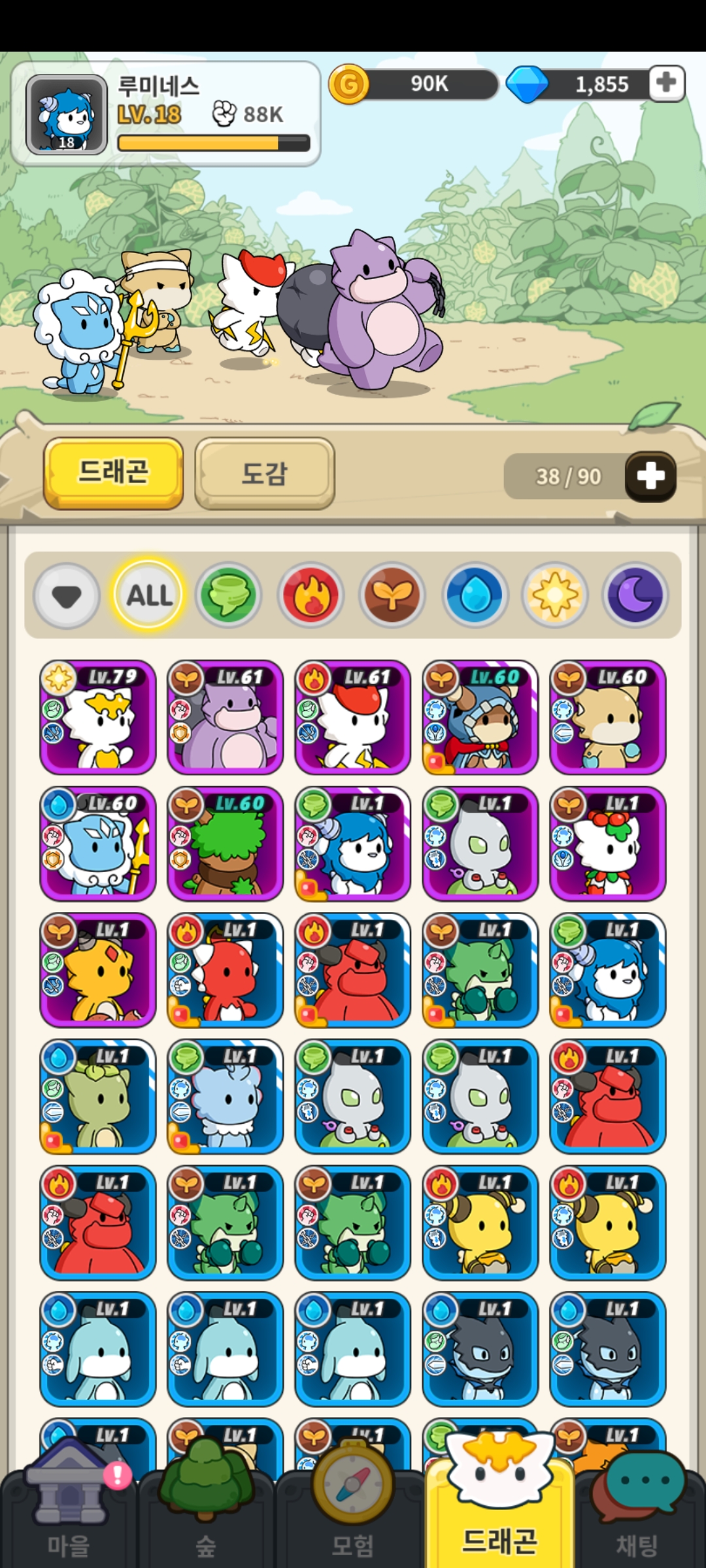Expand dragon storage beyond 38/90
Screen dimensions: 706x1568
pyautogui.click(x=650, y=476)
